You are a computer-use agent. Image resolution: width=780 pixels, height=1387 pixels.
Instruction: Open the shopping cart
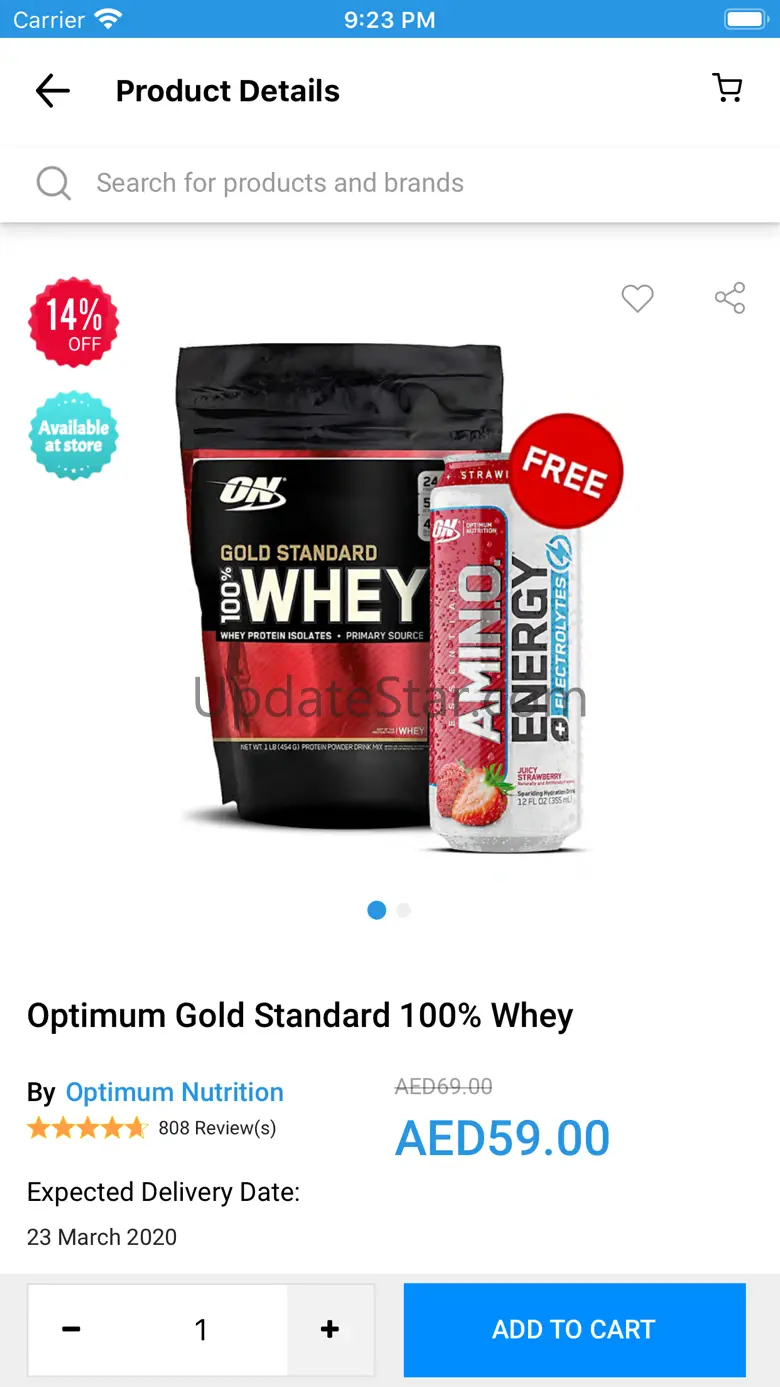click(x=727, y=88)
